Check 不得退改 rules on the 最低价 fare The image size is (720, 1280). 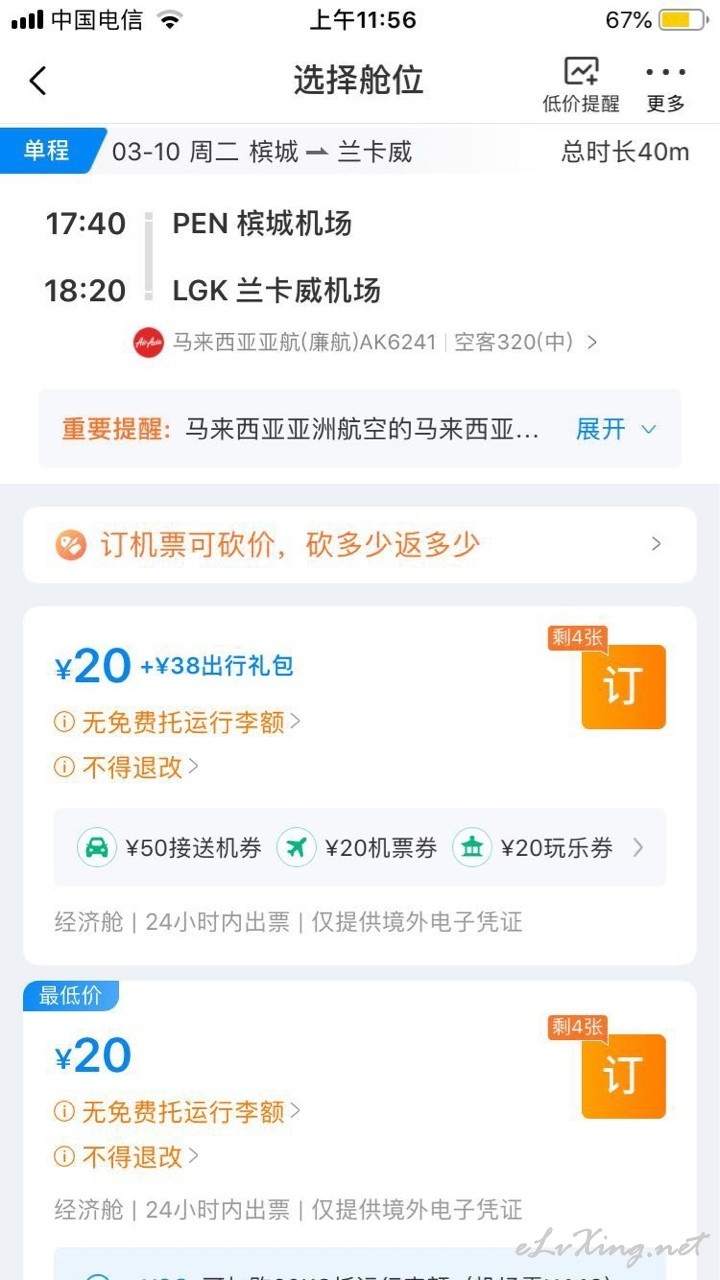point(127,1157)
